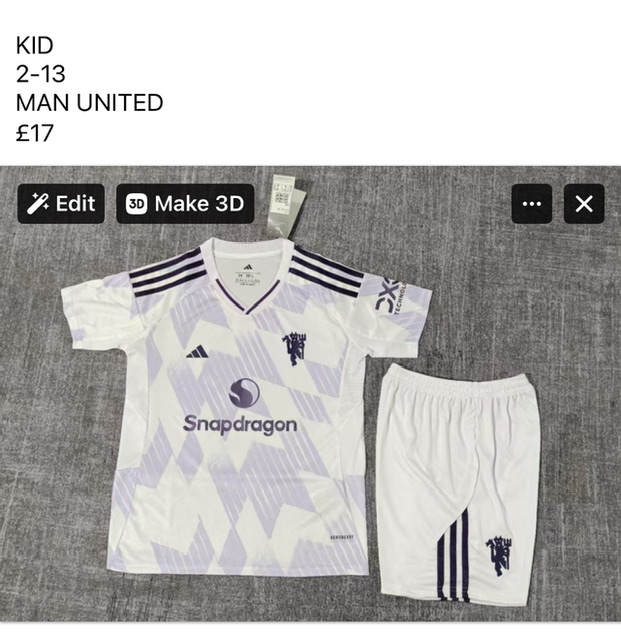621x640 pixels.
Task: Tap the Edit button on the photo
Action: (61, 204)
